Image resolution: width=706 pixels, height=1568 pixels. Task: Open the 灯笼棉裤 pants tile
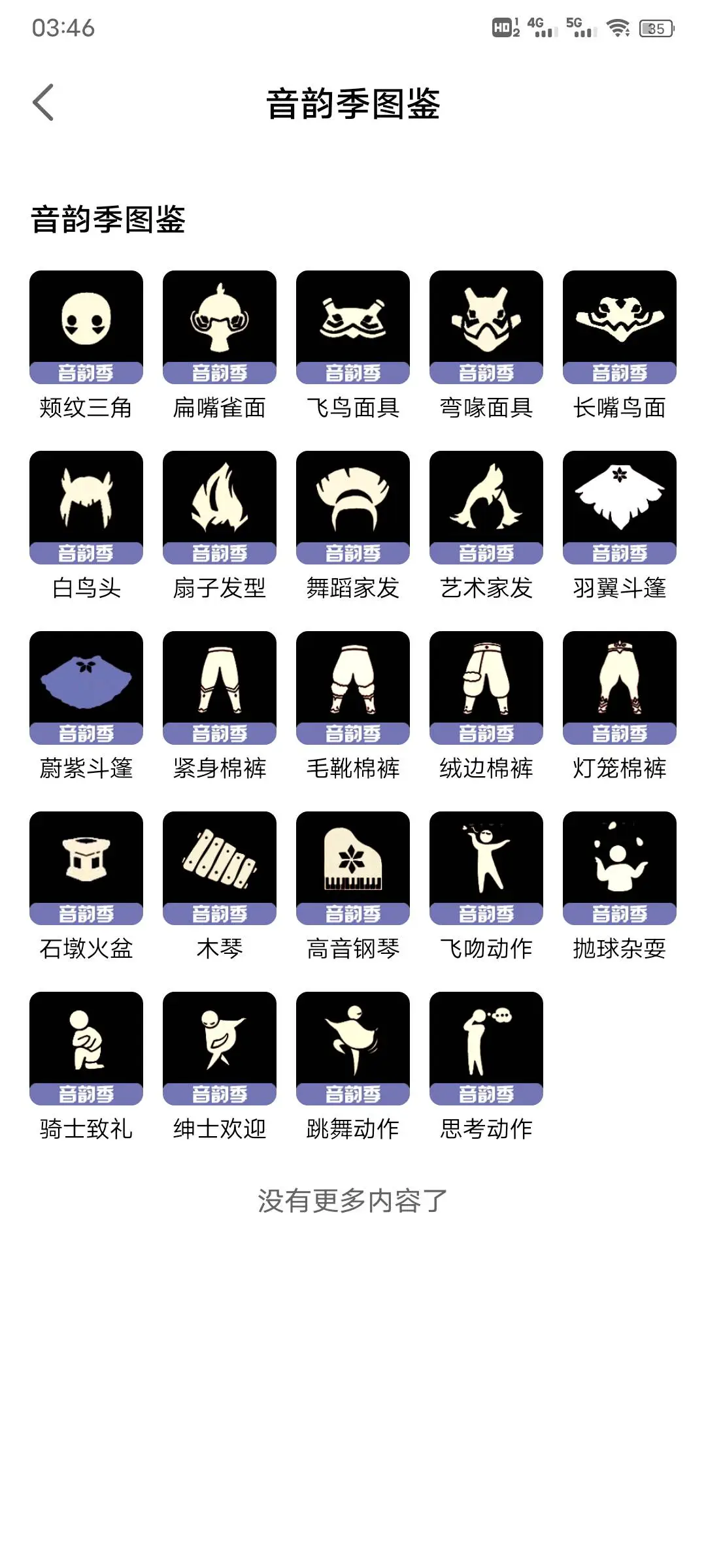(620, 687)
